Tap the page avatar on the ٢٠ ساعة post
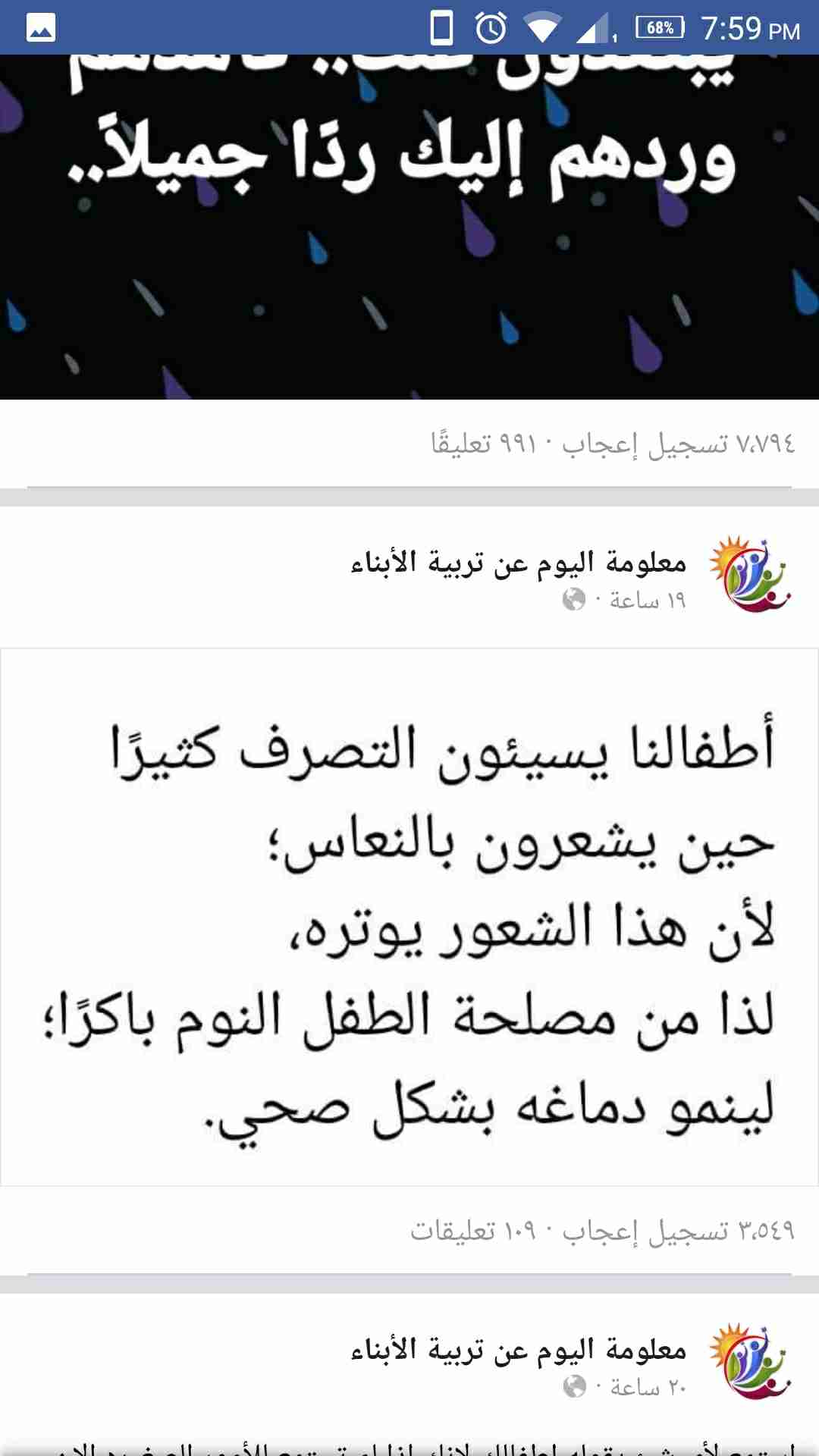819x1456 pixels. [x=750, y=1362]
